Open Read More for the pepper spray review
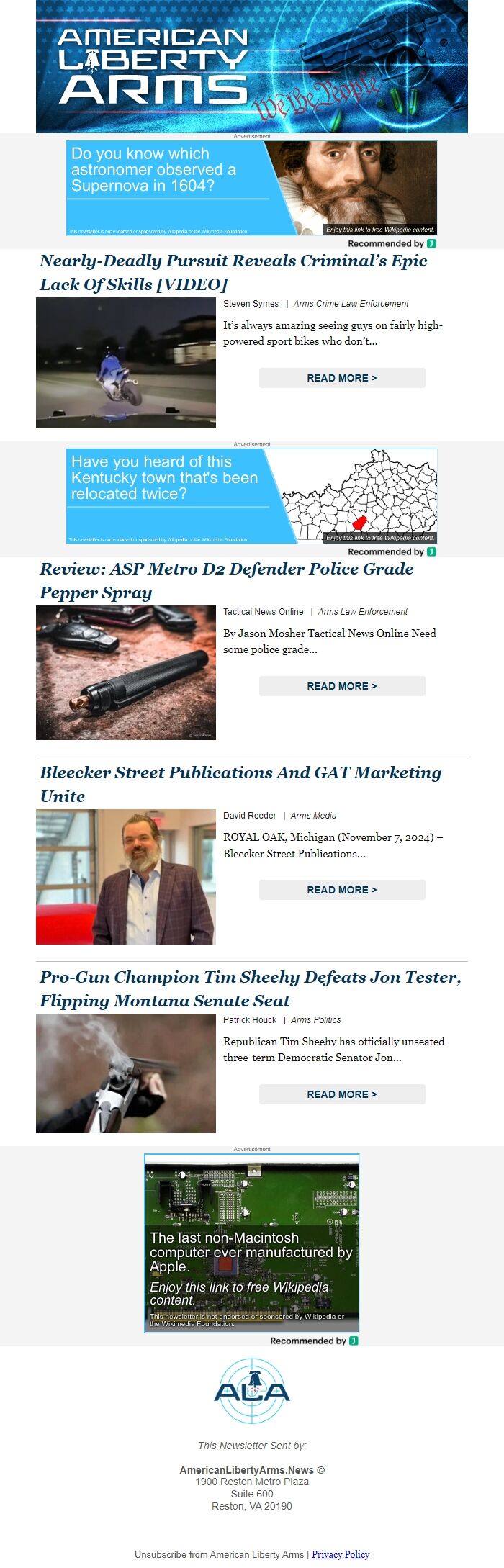 pos(342,686)
